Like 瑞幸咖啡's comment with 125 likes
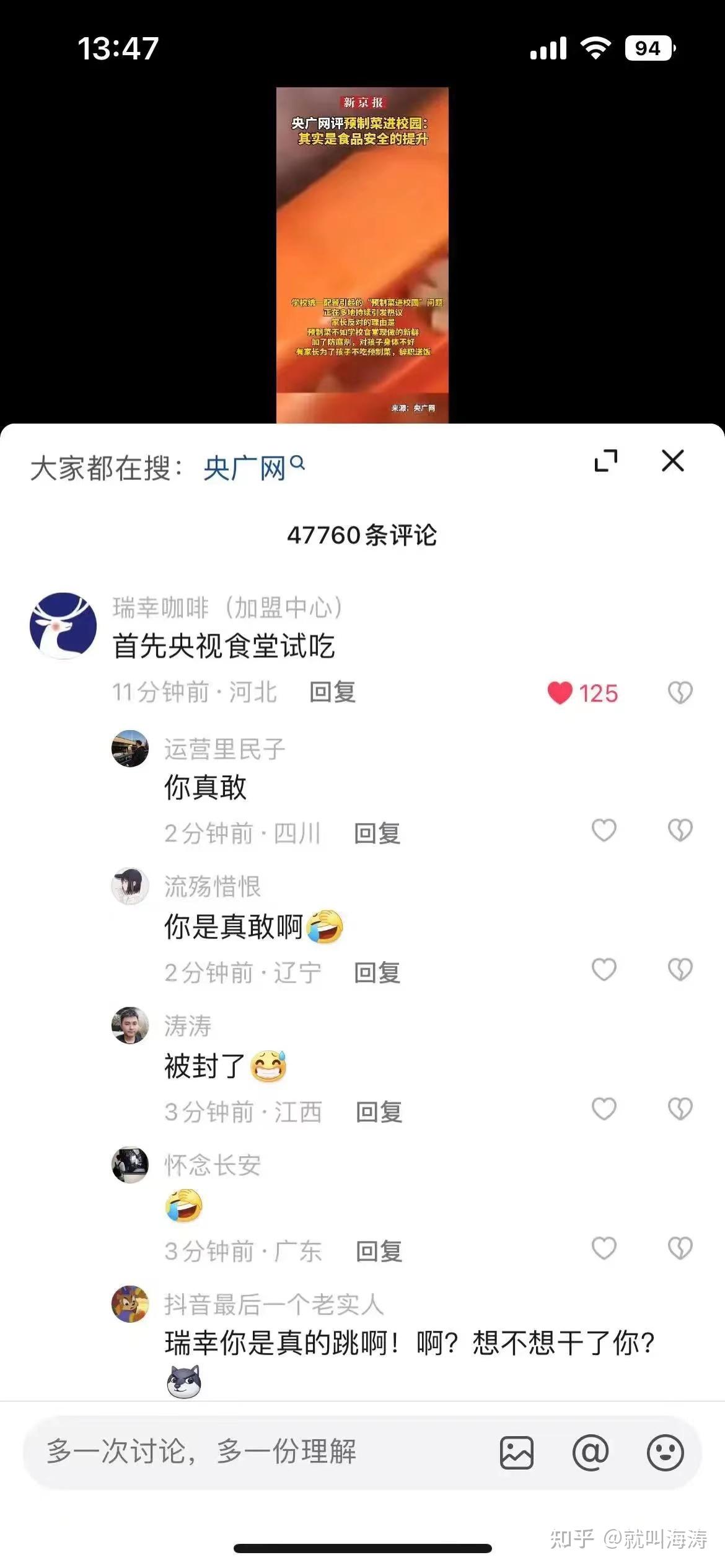Screen dimensions: 725x1568 560,693
